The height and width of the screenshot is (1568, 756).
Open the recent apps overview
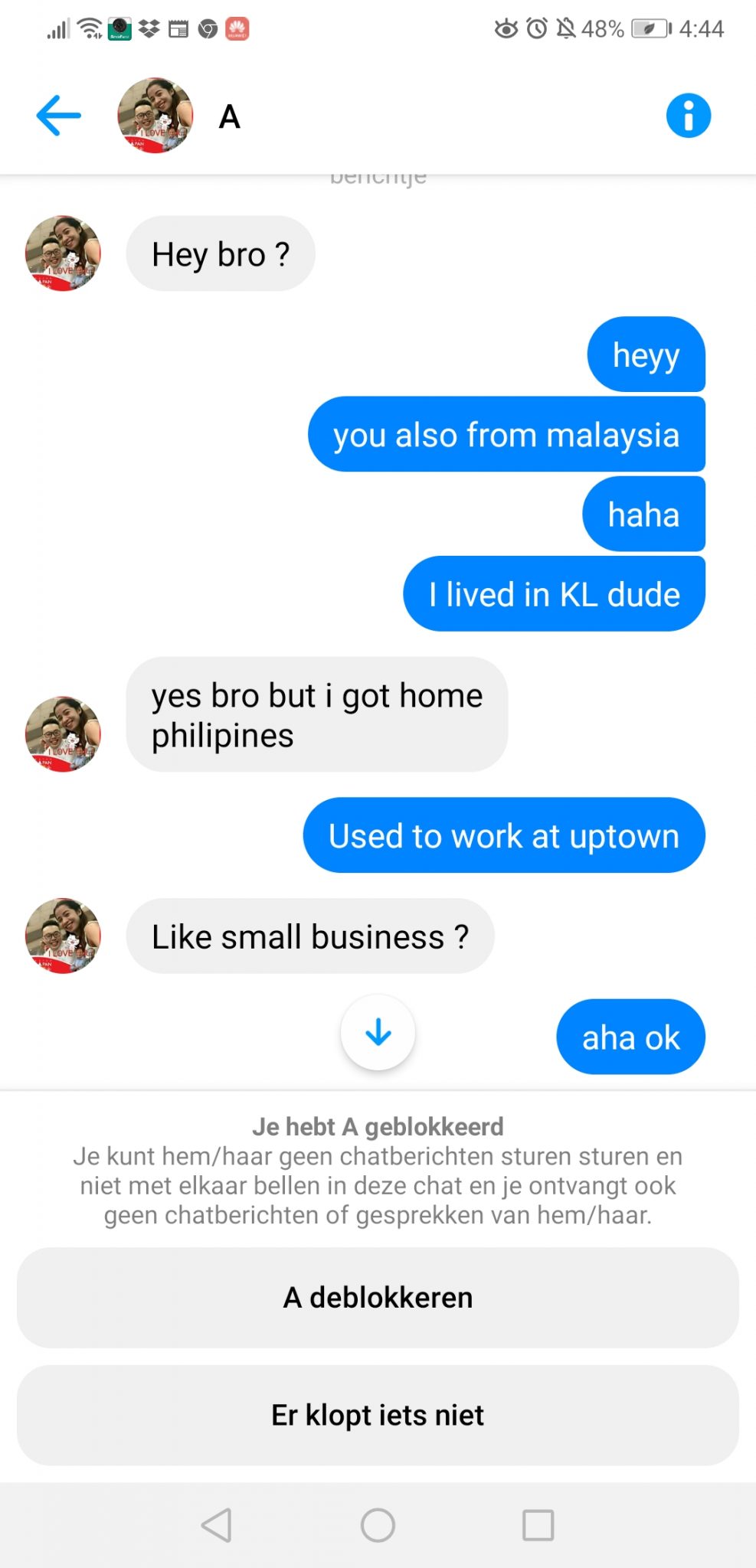538,1525
